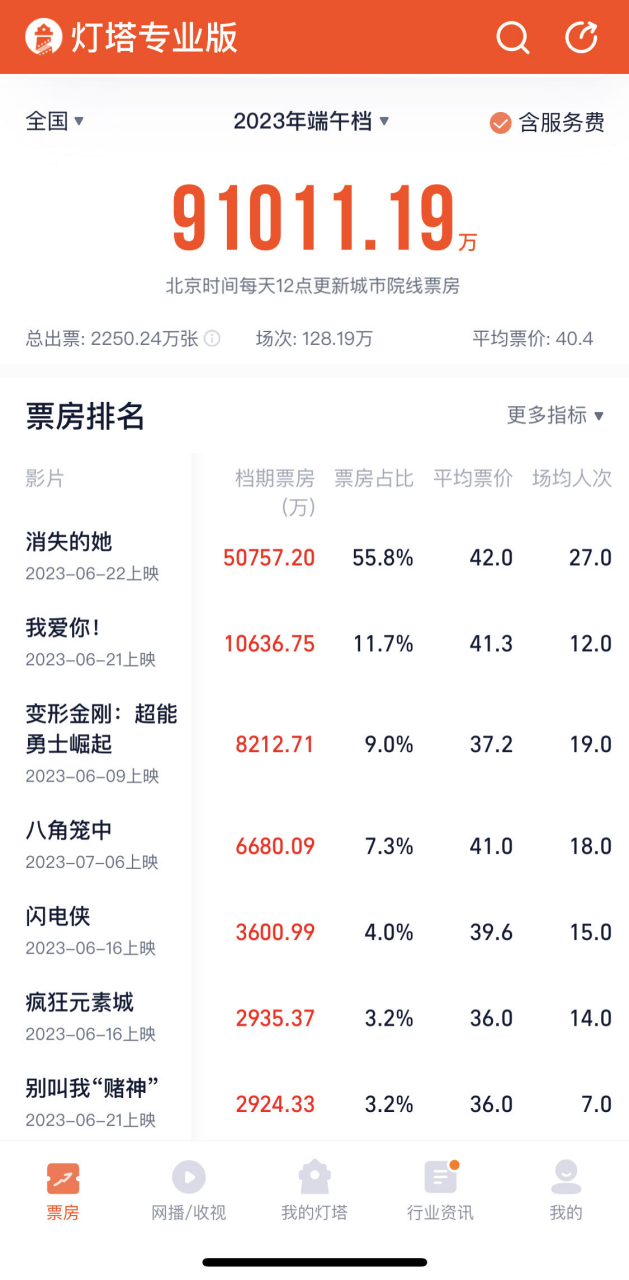629x1280 pixels.
Task: Expand the 更多指标 dropdown
Action: (556, 415)
